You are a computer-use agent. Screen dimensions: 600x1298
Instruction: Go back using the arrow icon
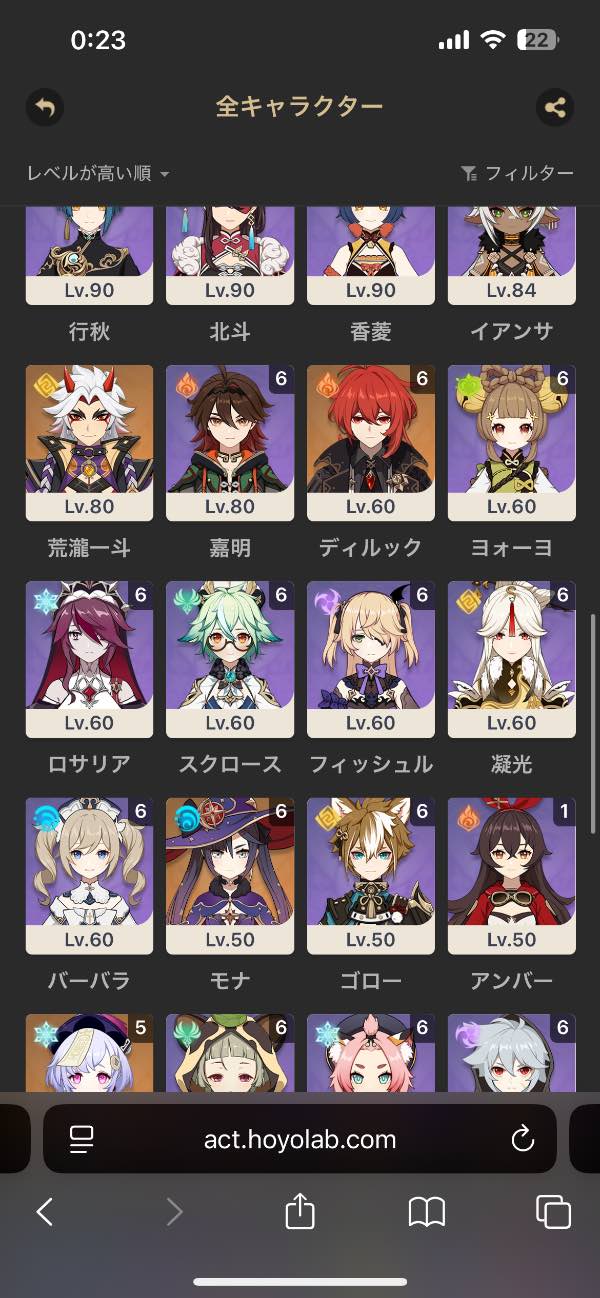pyautogui.click(x=44, y=107)
